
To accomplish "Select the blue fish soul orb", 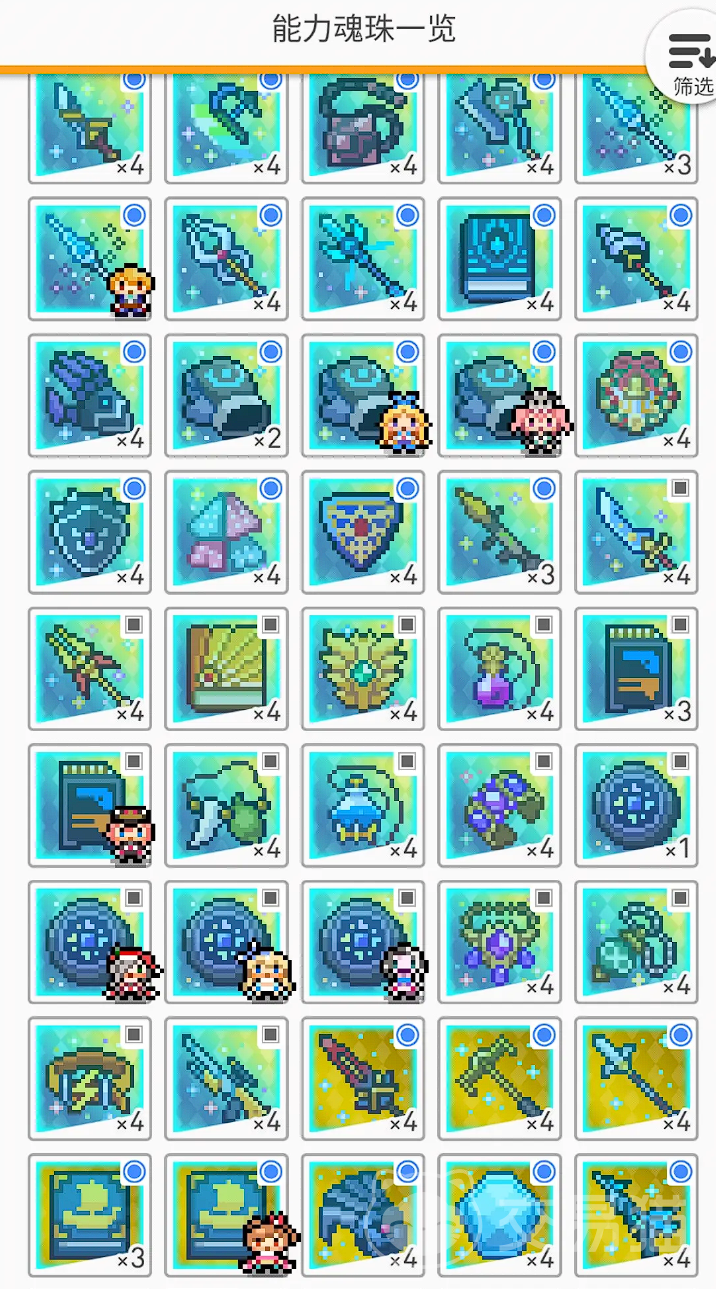I will tap(89, 395).
